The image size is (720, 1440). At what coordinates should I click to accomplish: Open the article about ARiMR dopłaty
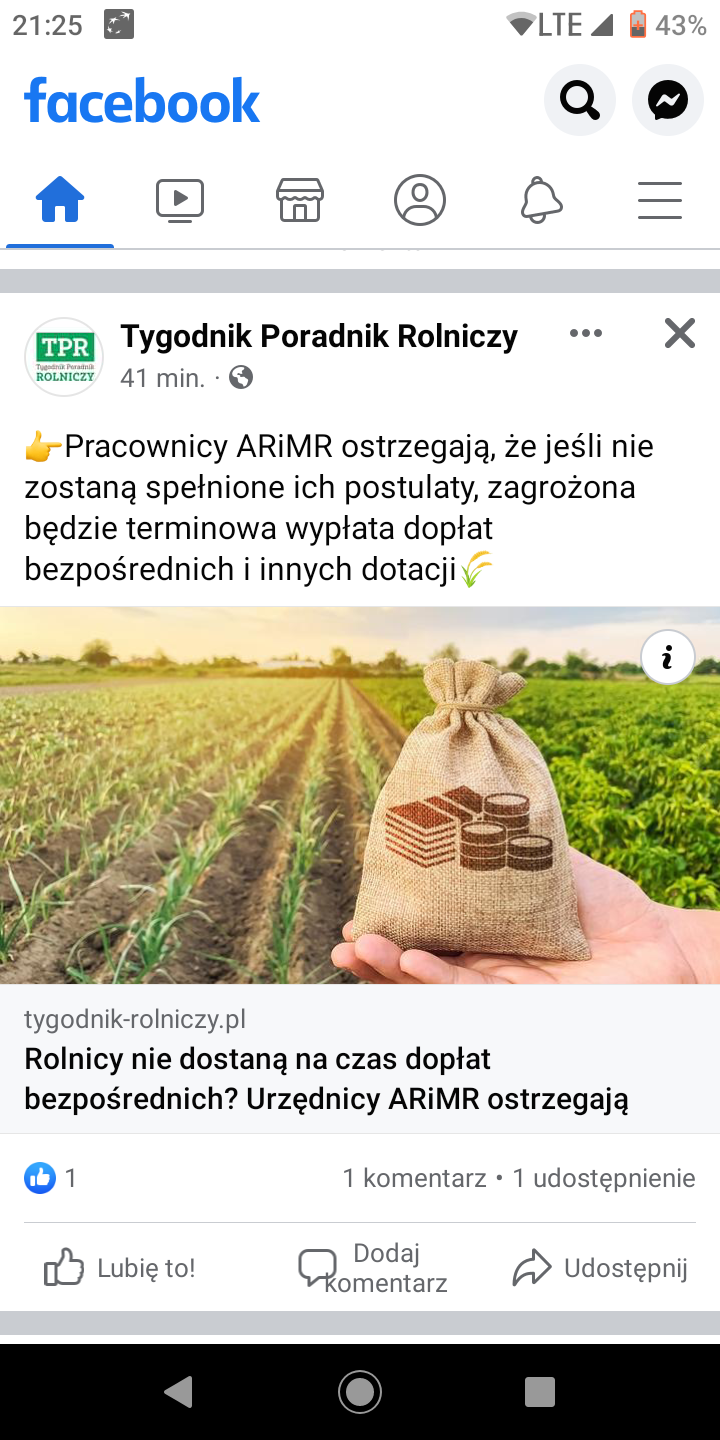tap(326, 1079)
